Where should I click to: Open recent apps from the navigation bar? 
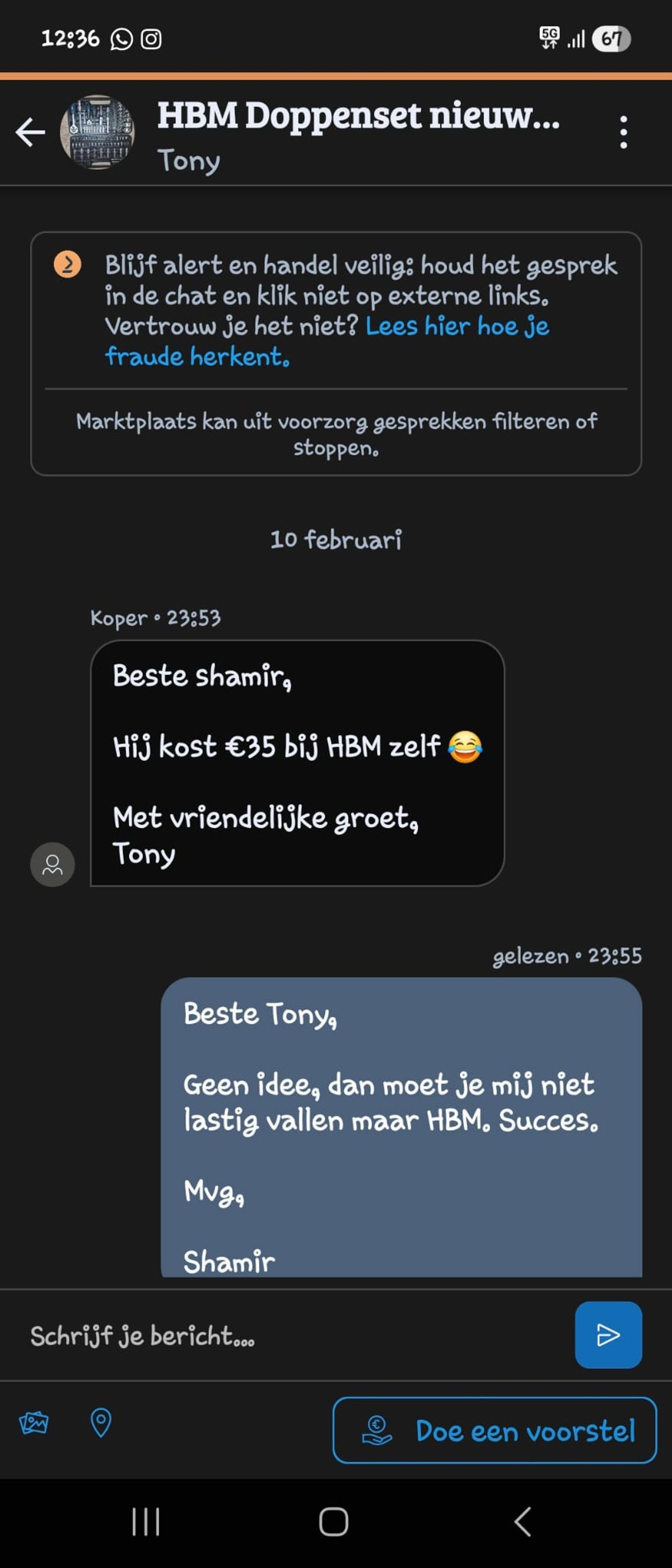[x=146, y=1522]
